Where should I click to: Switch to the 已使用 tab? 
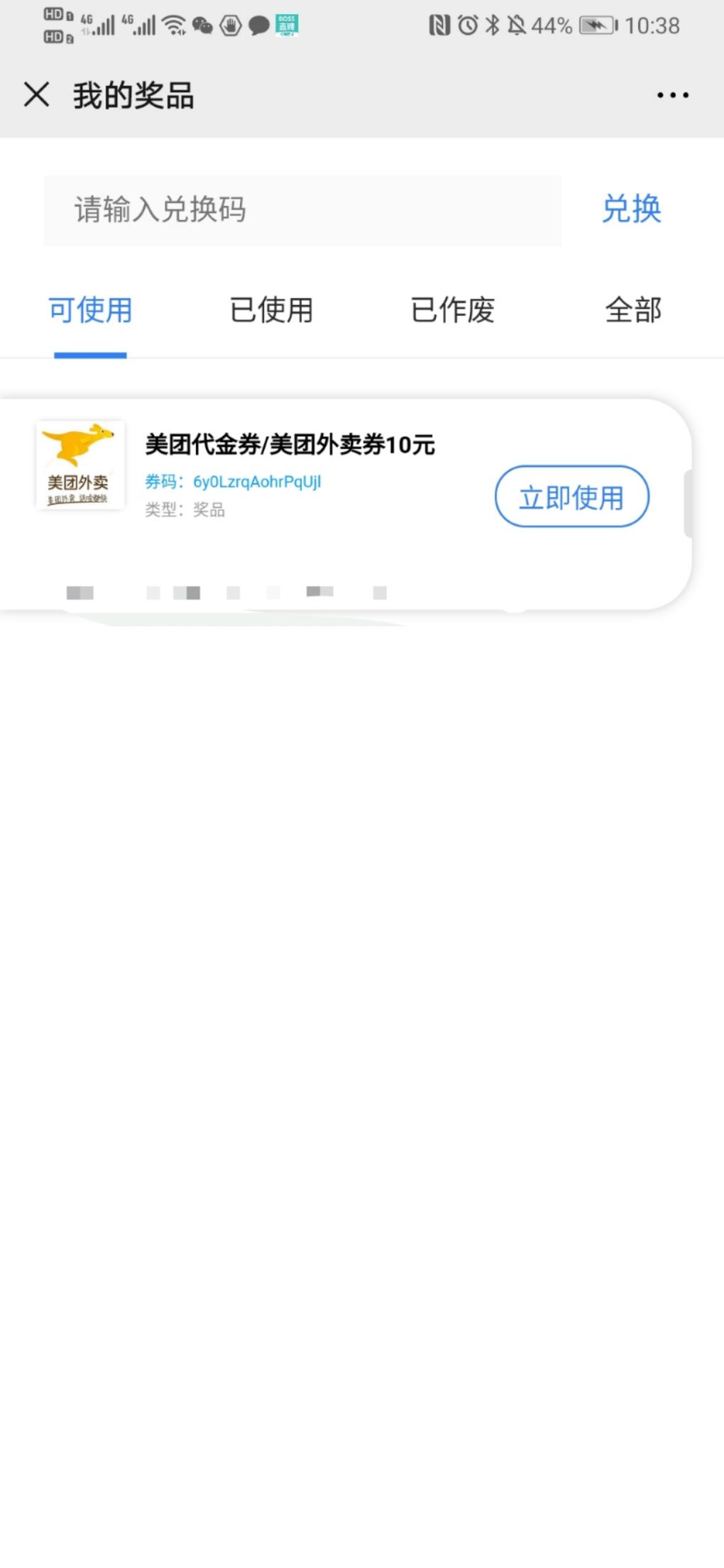click(x=271, y=310)
